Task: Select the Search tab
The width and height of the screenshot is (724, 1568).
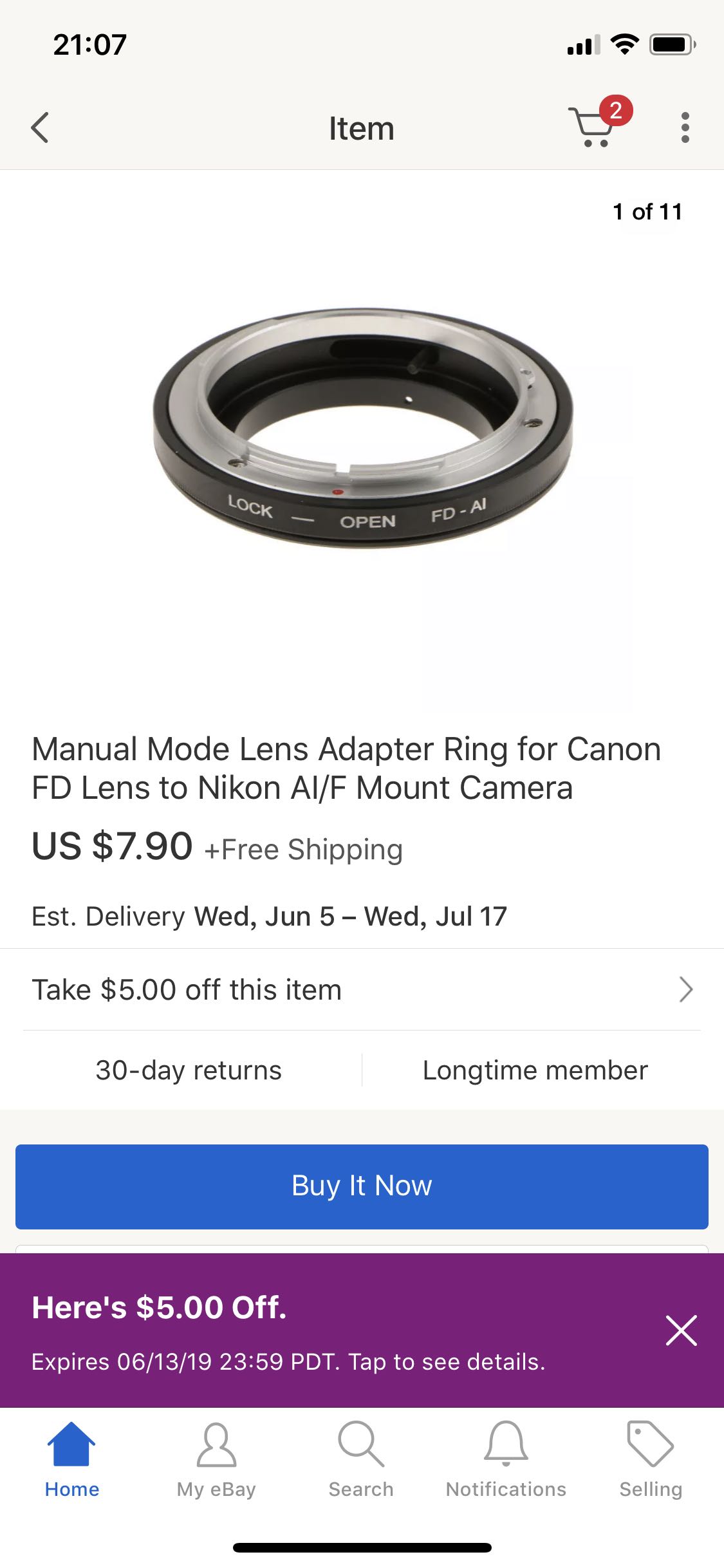Action: [361, 1459]
